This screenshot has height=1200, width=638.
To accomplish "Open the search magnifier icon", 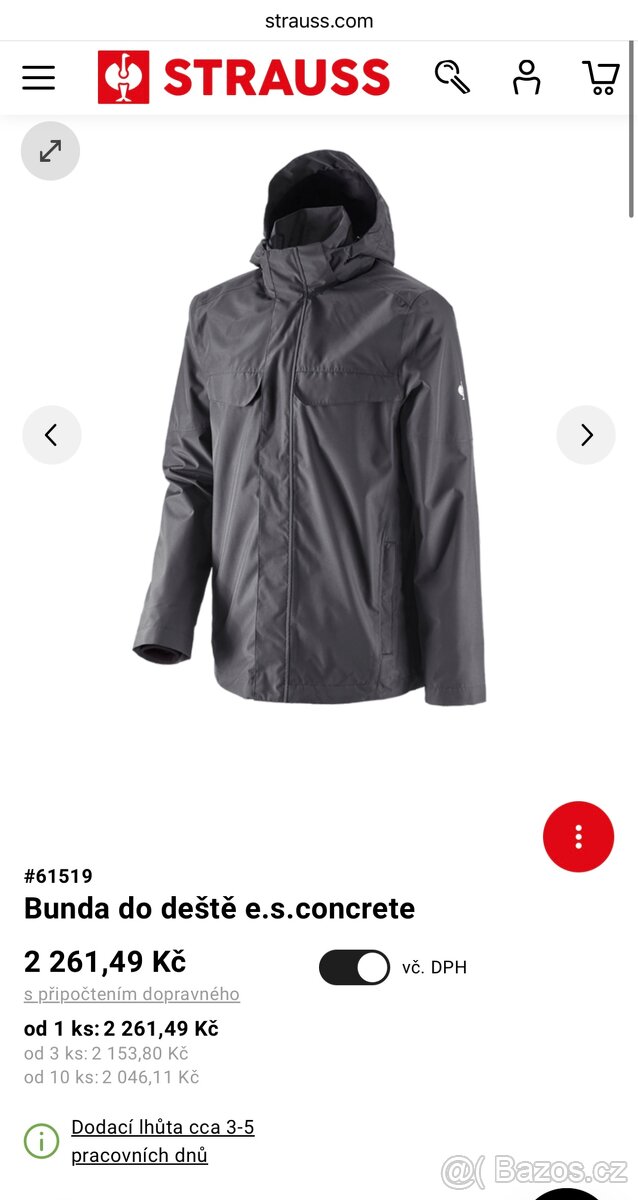I will [452, 77].
